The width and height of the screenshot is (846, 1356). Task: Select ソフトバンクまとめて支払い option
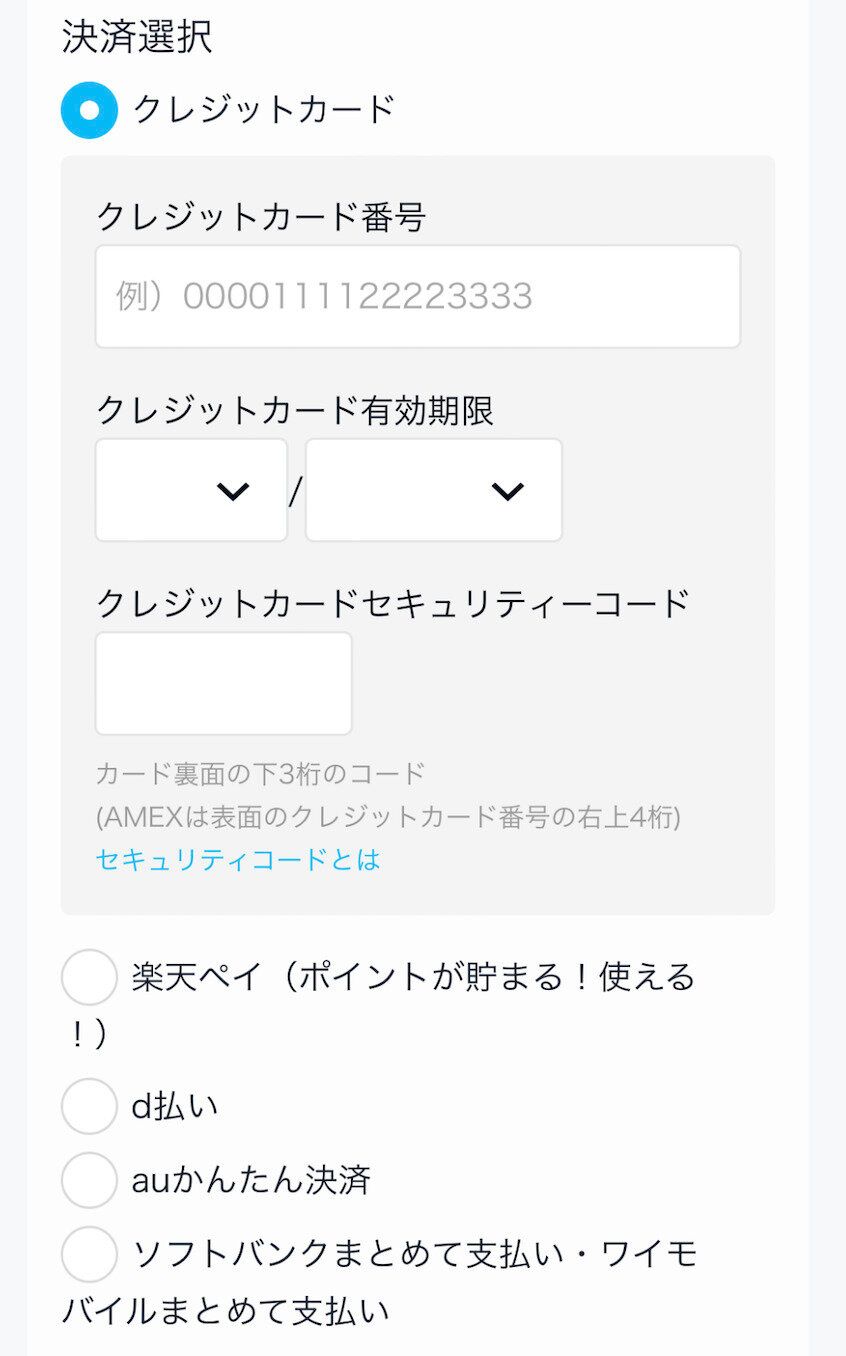coord(88,1255)
